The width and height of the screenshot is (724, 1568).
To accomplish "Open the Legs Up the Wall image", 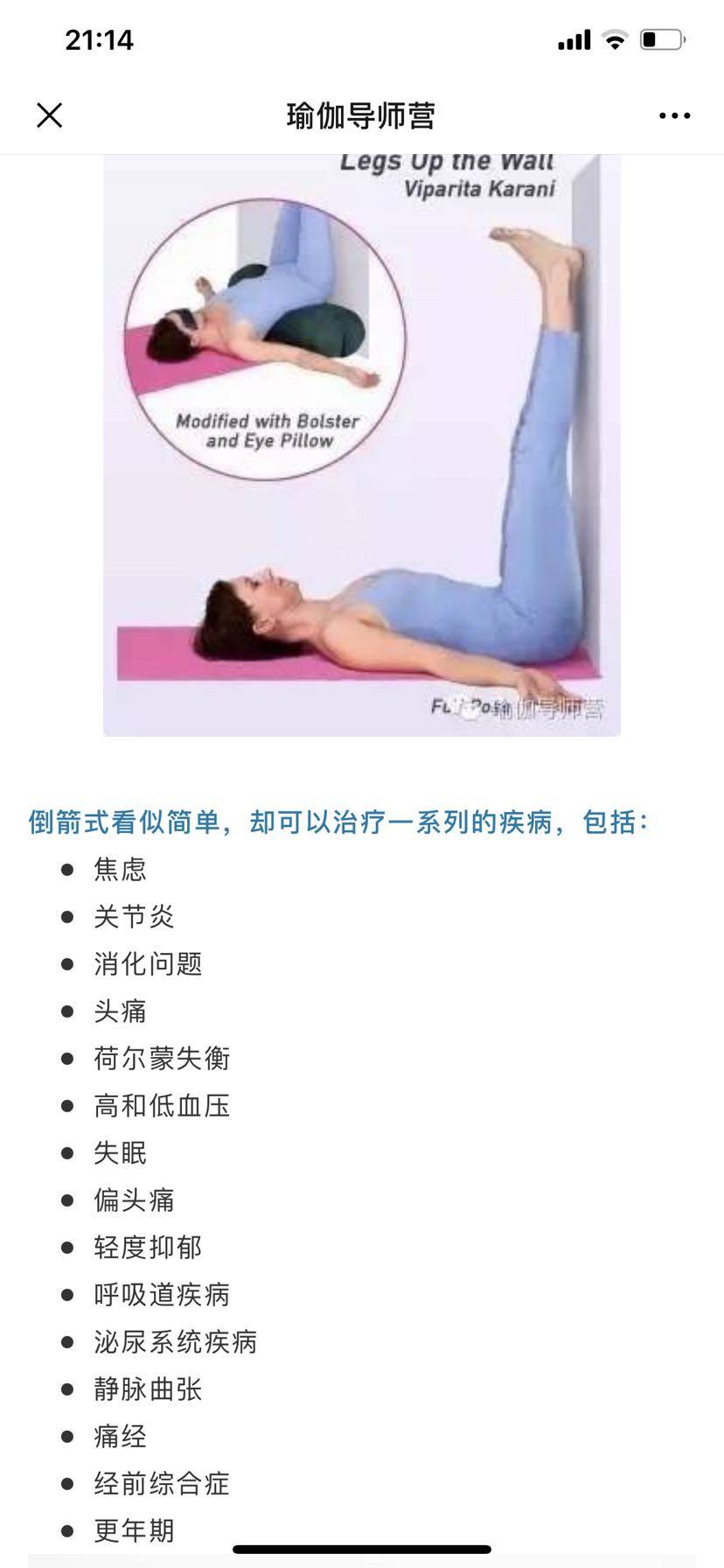I will pyautogui.click(x=362, y=445).
